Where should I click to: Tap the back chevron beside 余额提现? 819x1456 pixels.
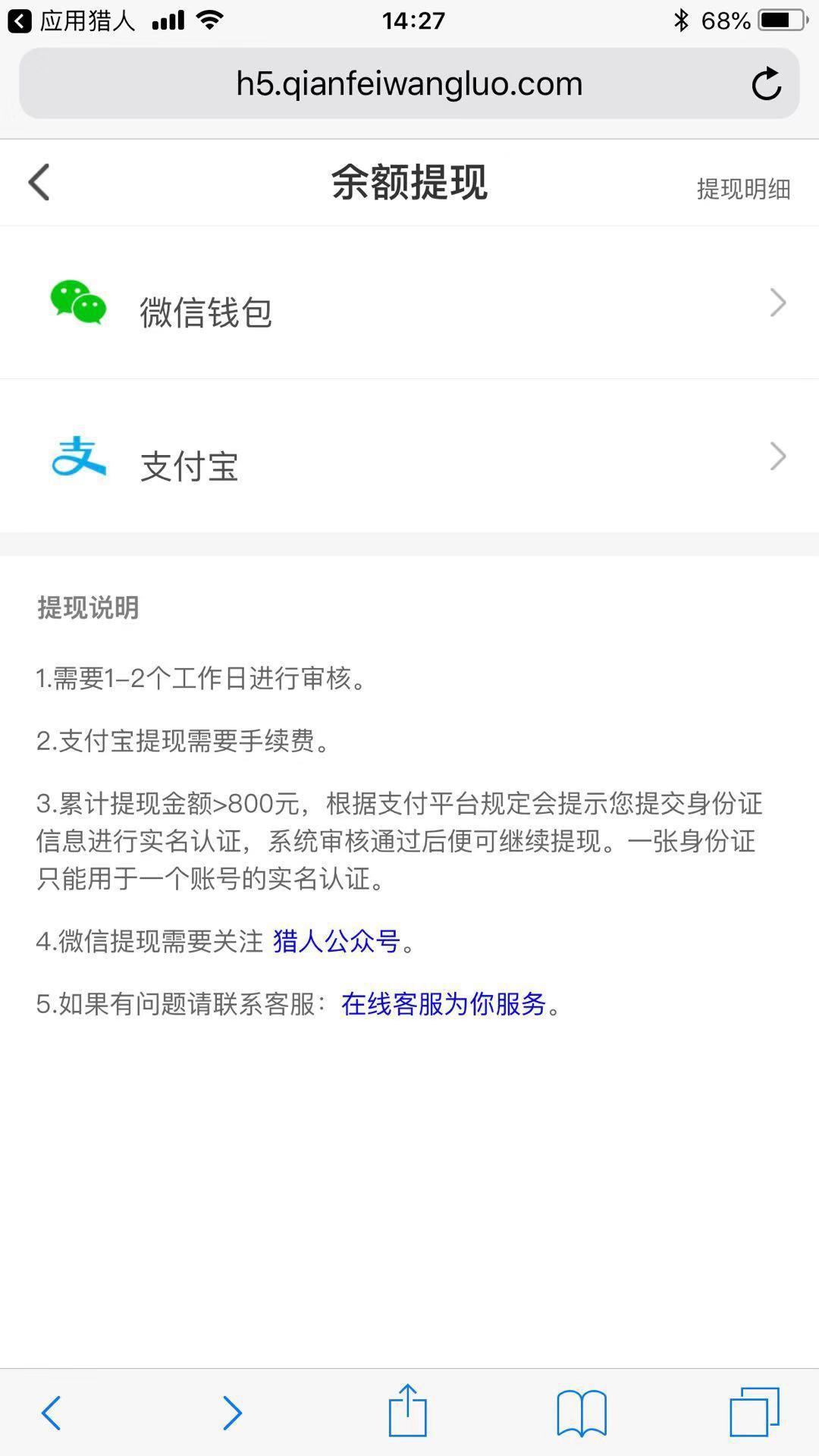click(38, 182)
